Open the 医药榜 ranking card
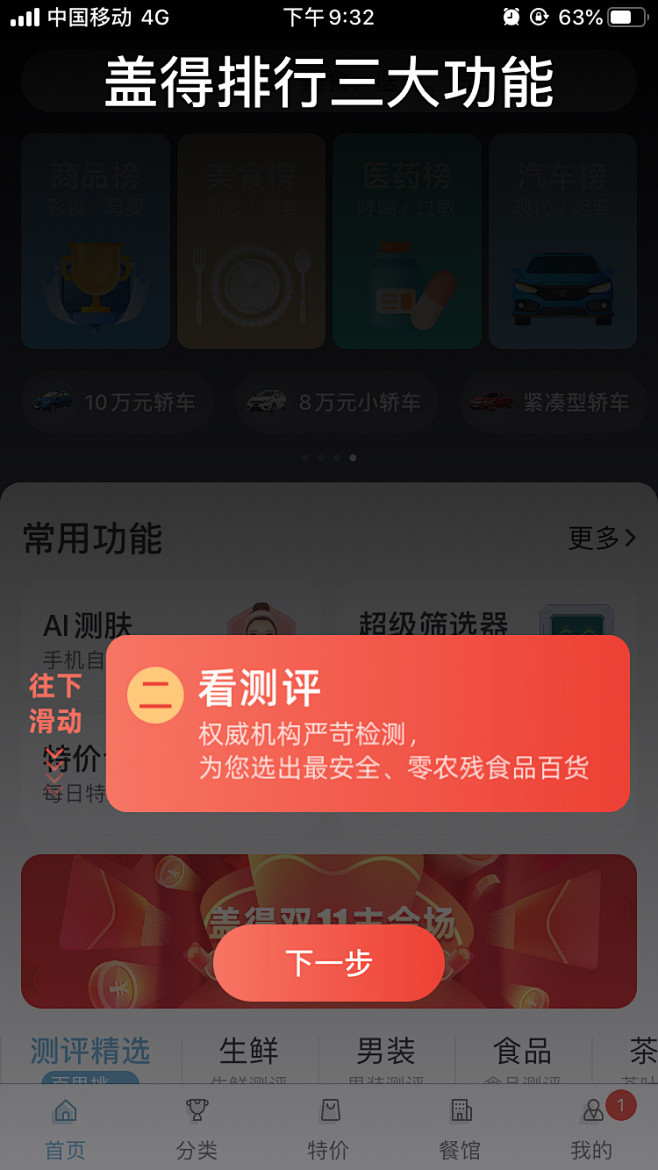 (407, 241)
